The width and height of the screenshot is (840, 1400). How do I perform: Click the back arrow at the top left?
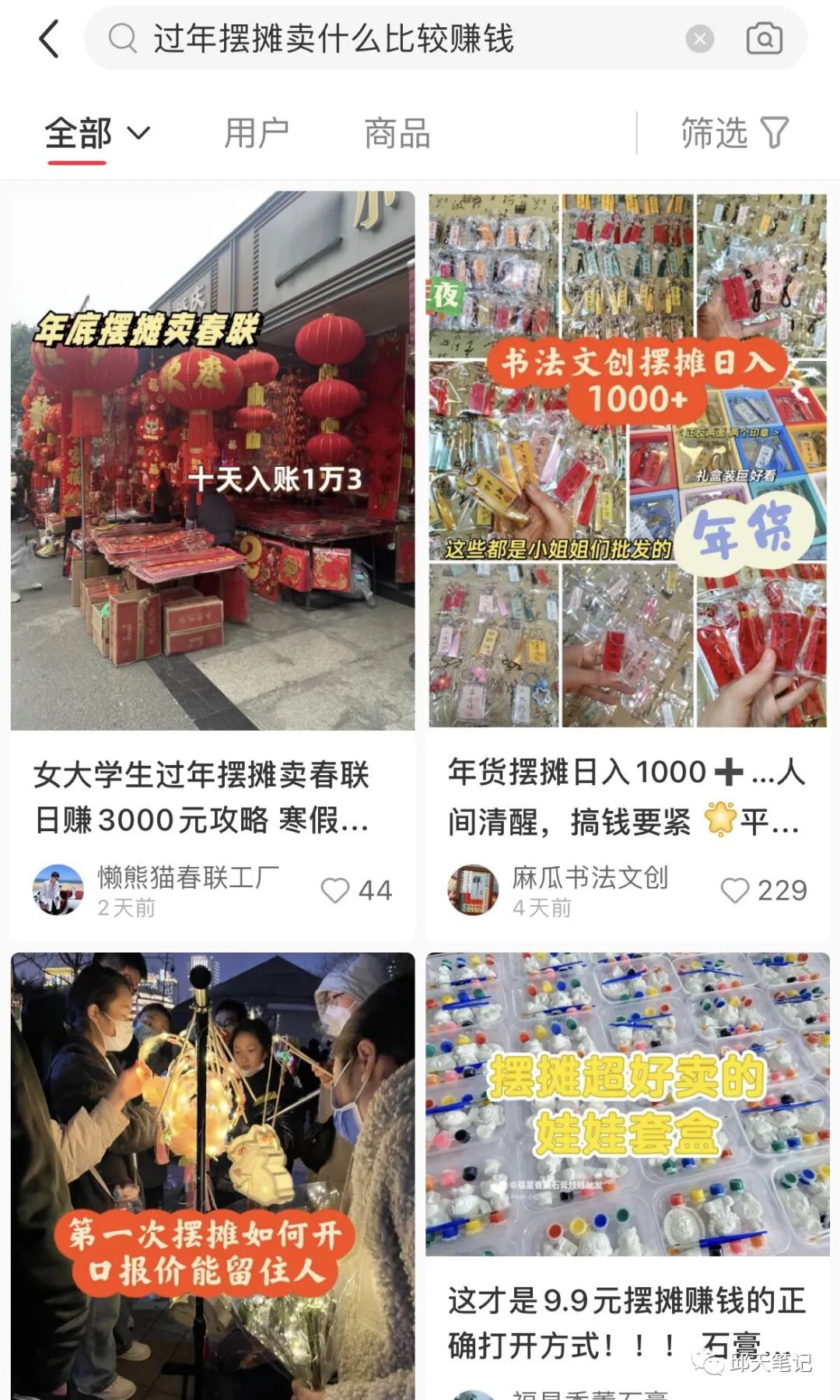tap(49, 39)
